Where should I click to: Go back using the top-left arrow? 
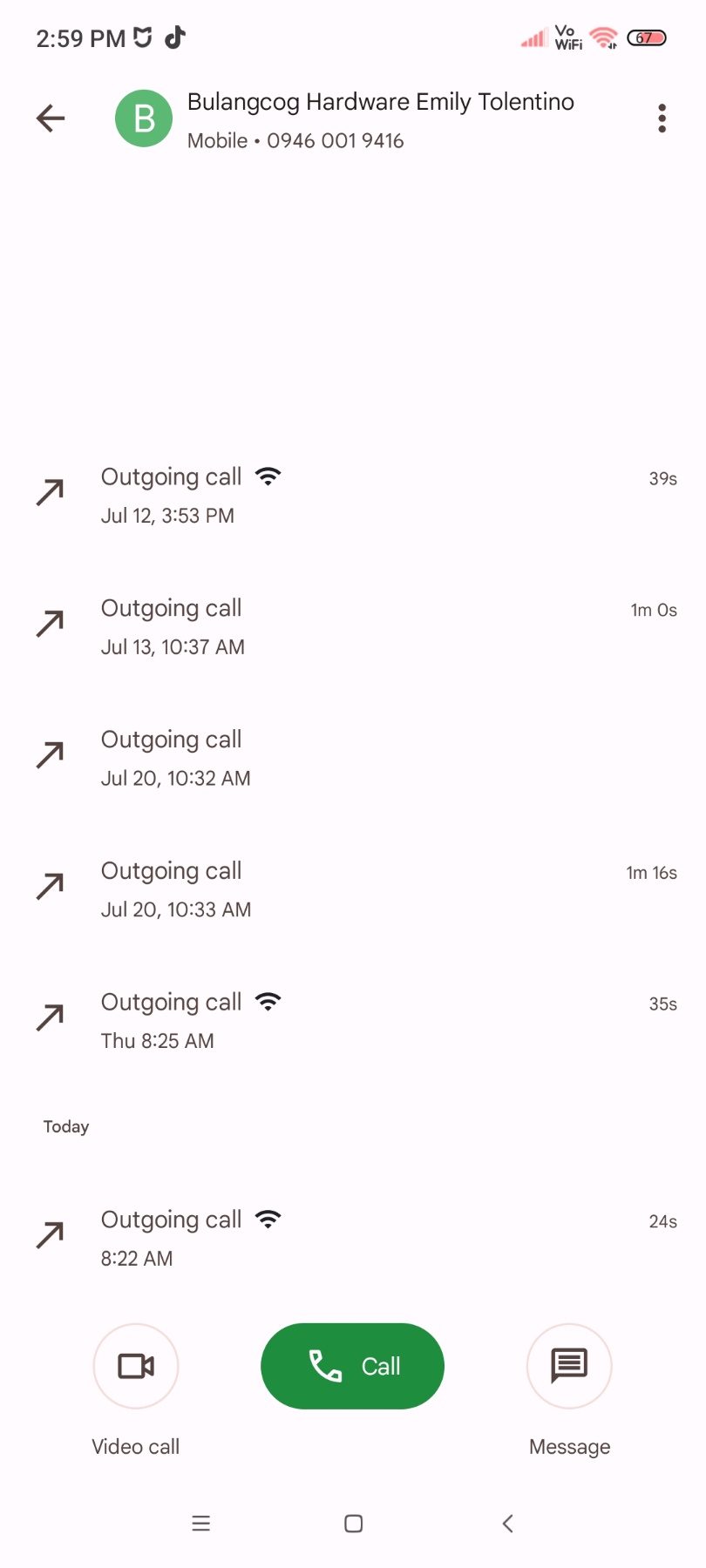click(x=51, y=118)
